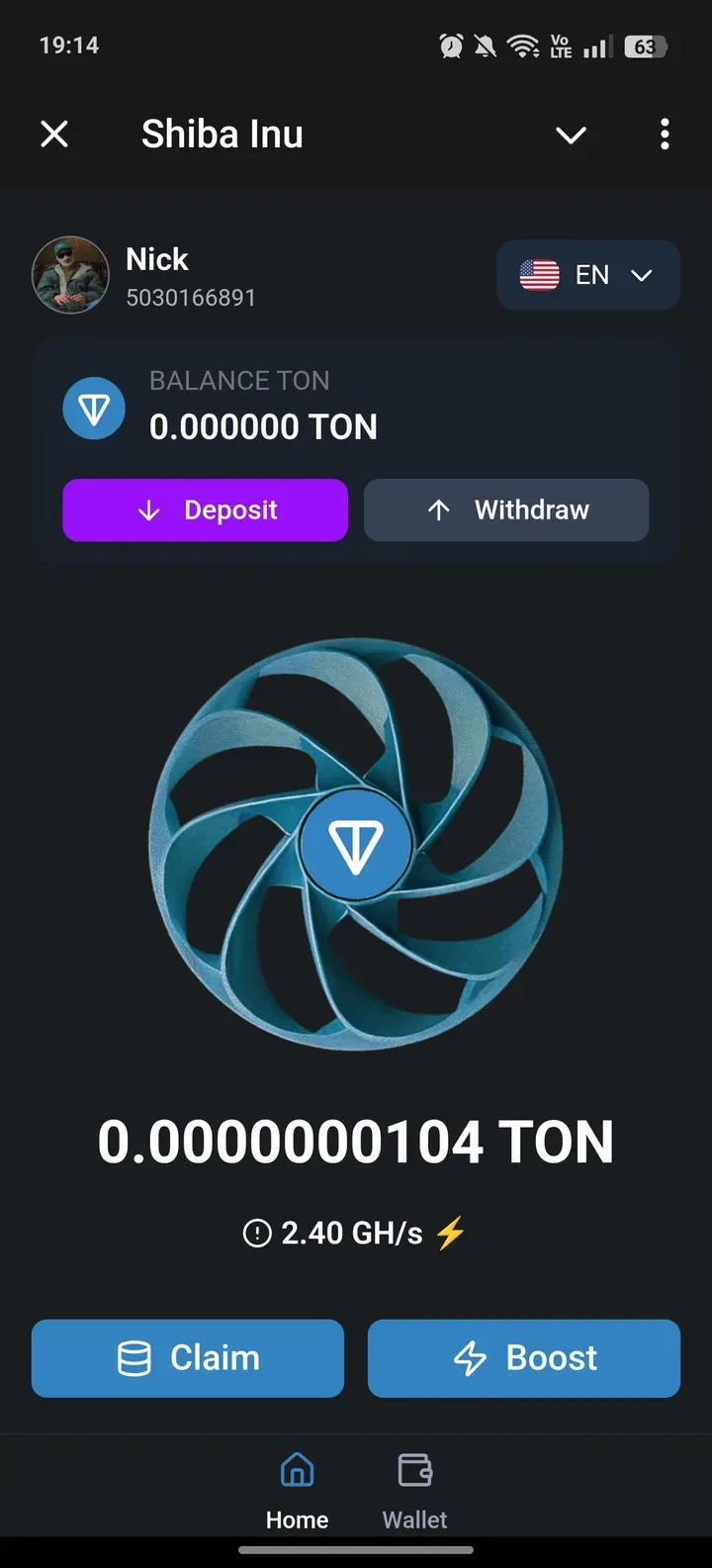The width and height of the screenshot is (712, 1568).
Task: Tap the Deposit button
Action: click(x=206, y=510)
